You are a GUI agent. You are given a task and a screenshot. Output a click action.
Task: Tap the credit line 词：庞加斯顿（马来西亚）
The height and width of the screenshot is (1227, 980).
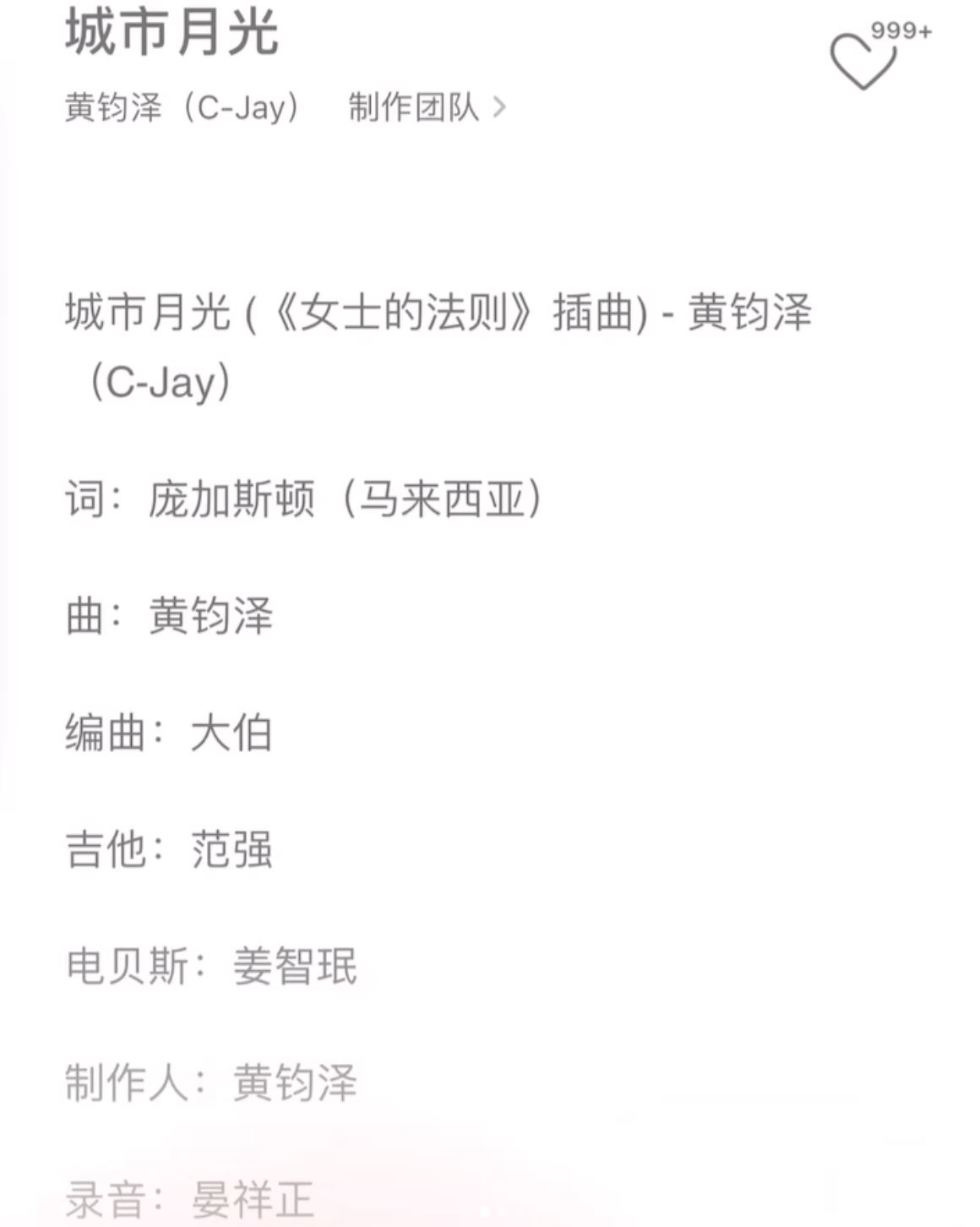pos(304,497)
